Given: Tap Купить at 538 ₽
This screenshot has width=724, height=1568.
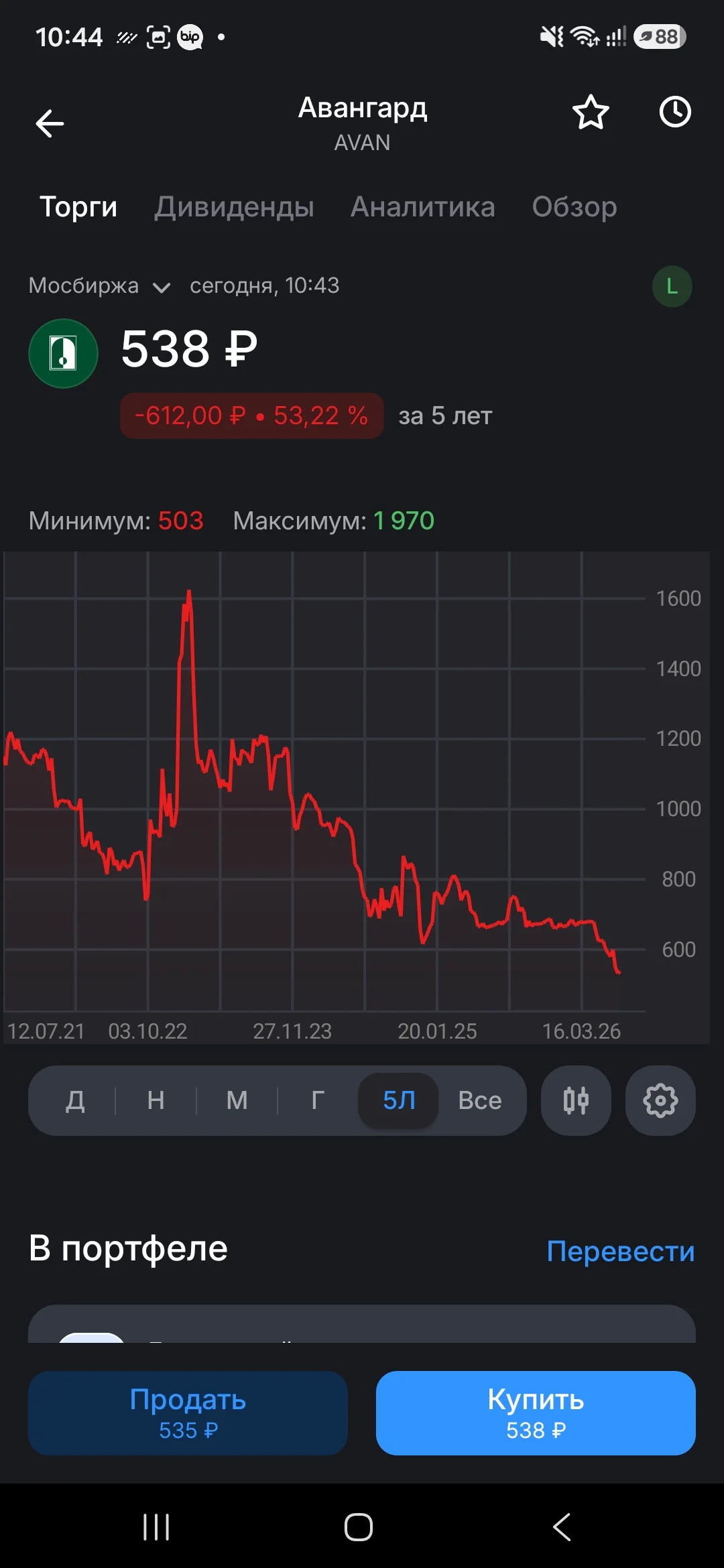Looking at the screenshot, I should pyautogui.click(x=536, y=1413).
